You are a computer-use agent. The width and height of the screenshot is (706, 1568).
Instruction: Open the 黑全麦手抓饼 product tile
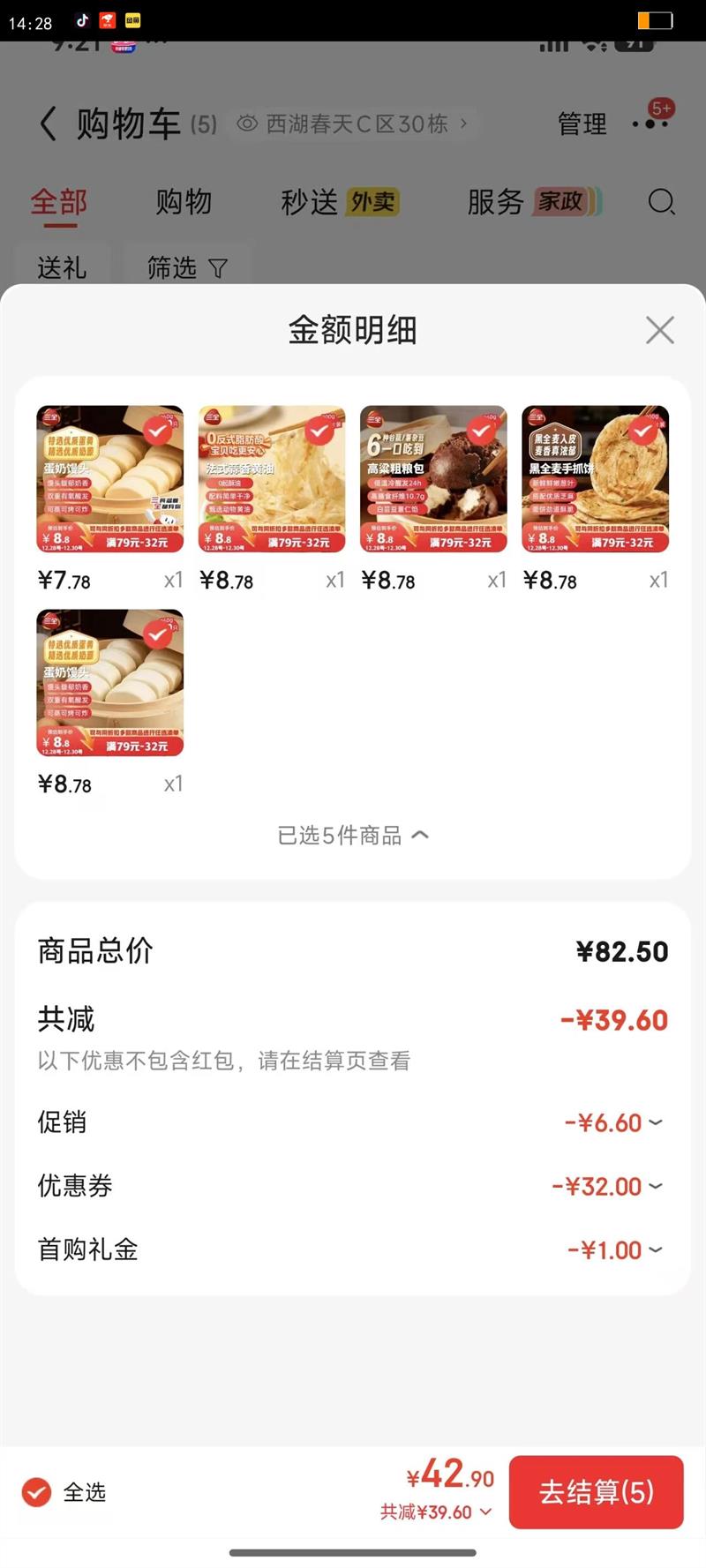click(596, 479)
